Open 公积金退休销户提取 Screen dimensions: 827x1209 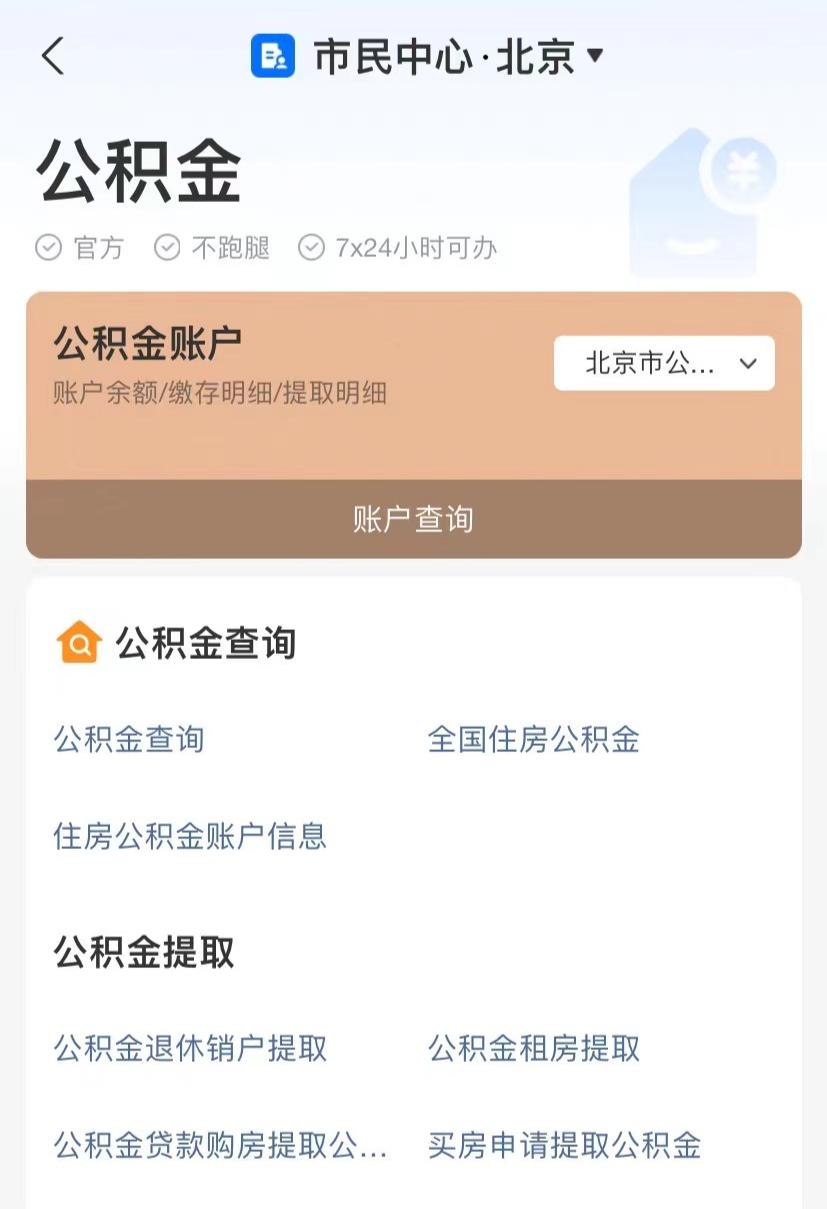point(190,1050)
